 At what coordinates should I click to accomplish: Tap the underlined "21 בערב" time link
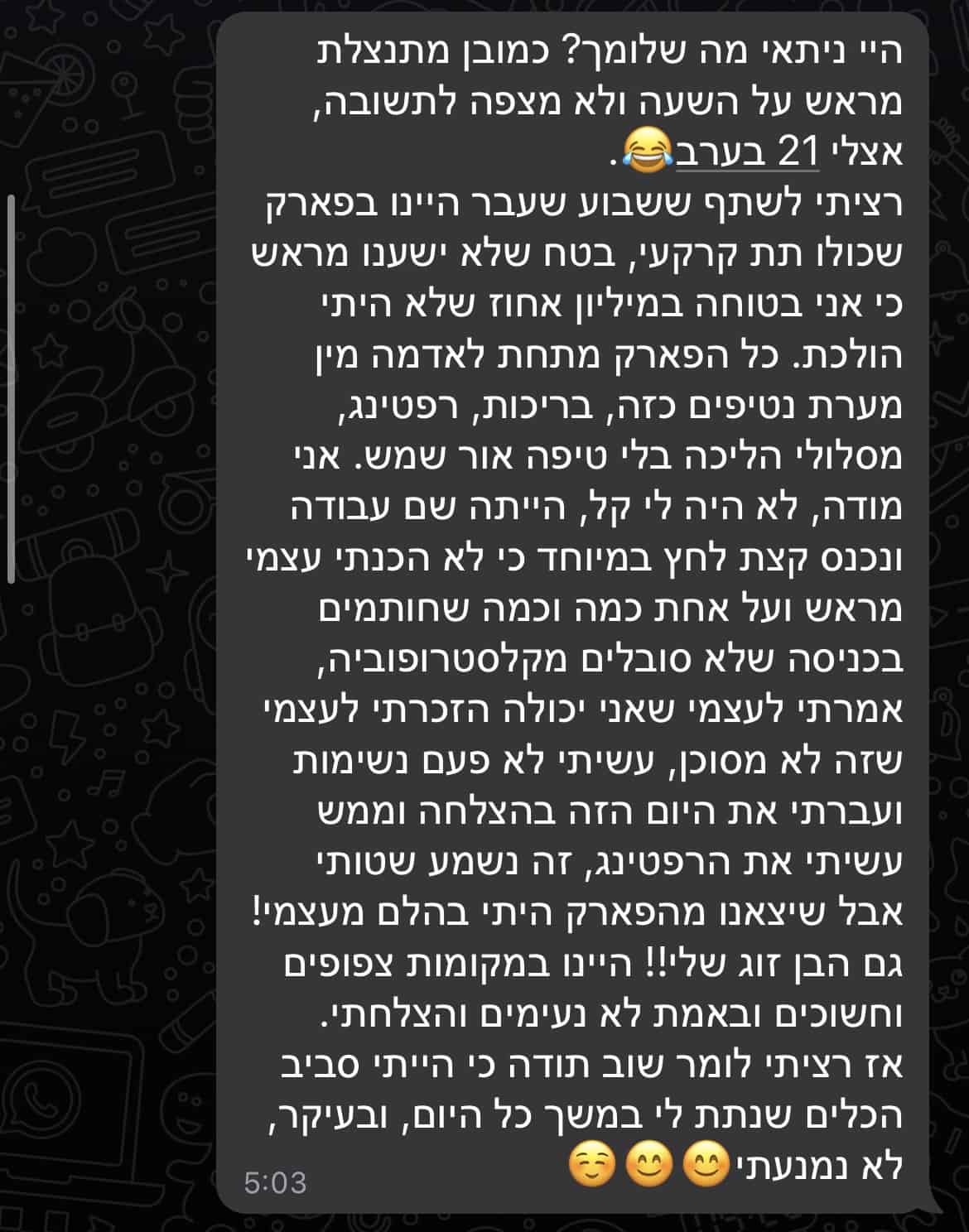(x=747, y=152)
